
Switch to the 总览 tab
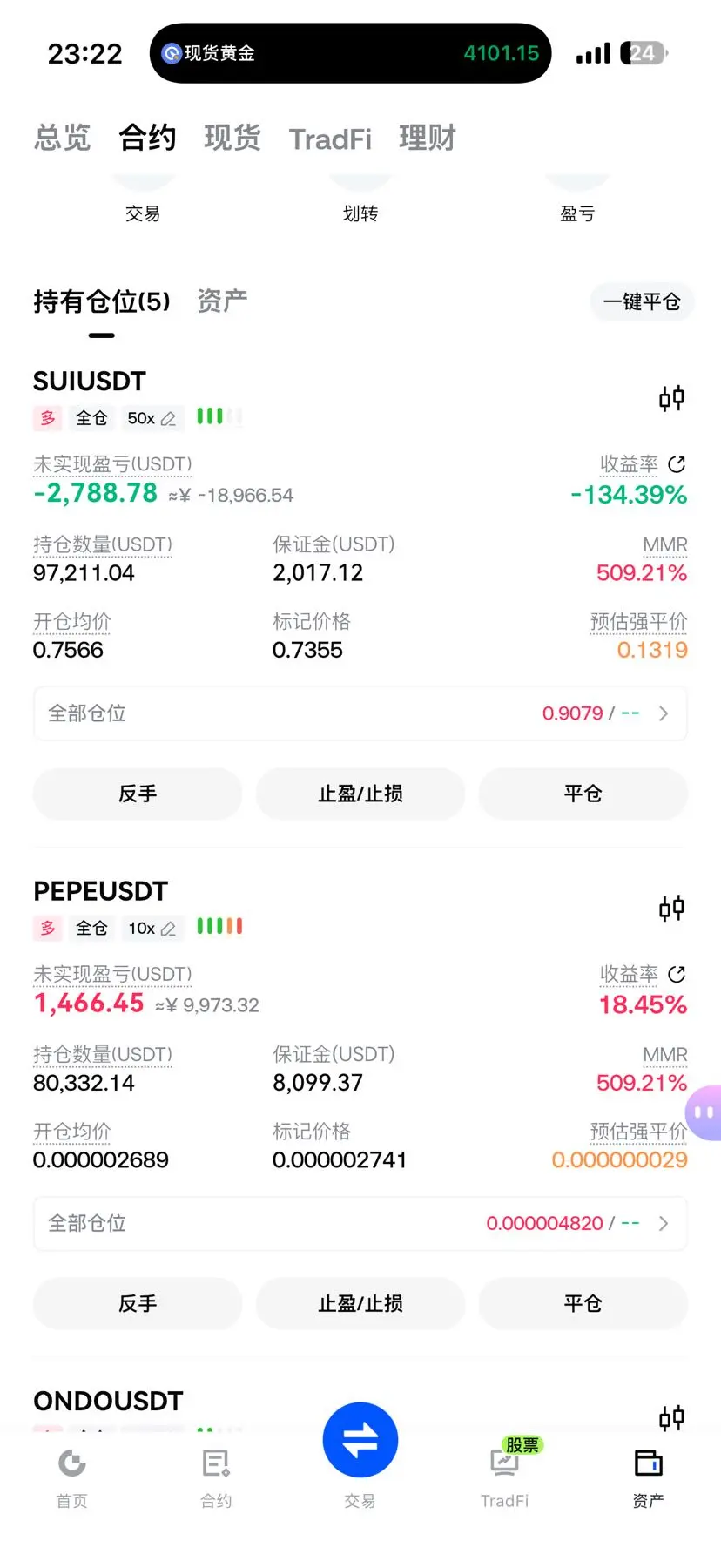point(62,138)
